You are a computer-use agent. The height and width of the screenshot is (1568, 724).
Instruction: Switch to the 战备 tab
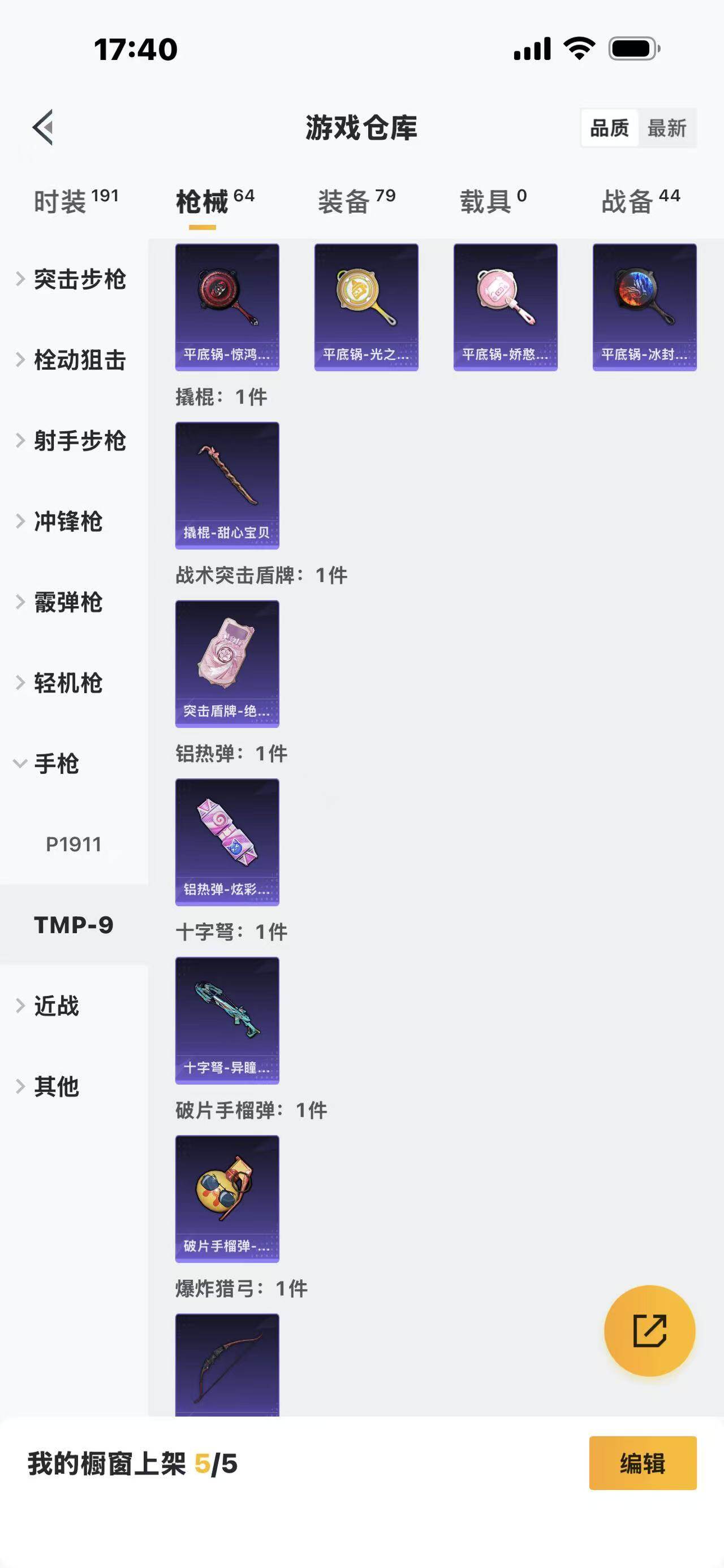click(x=640, y=201)
